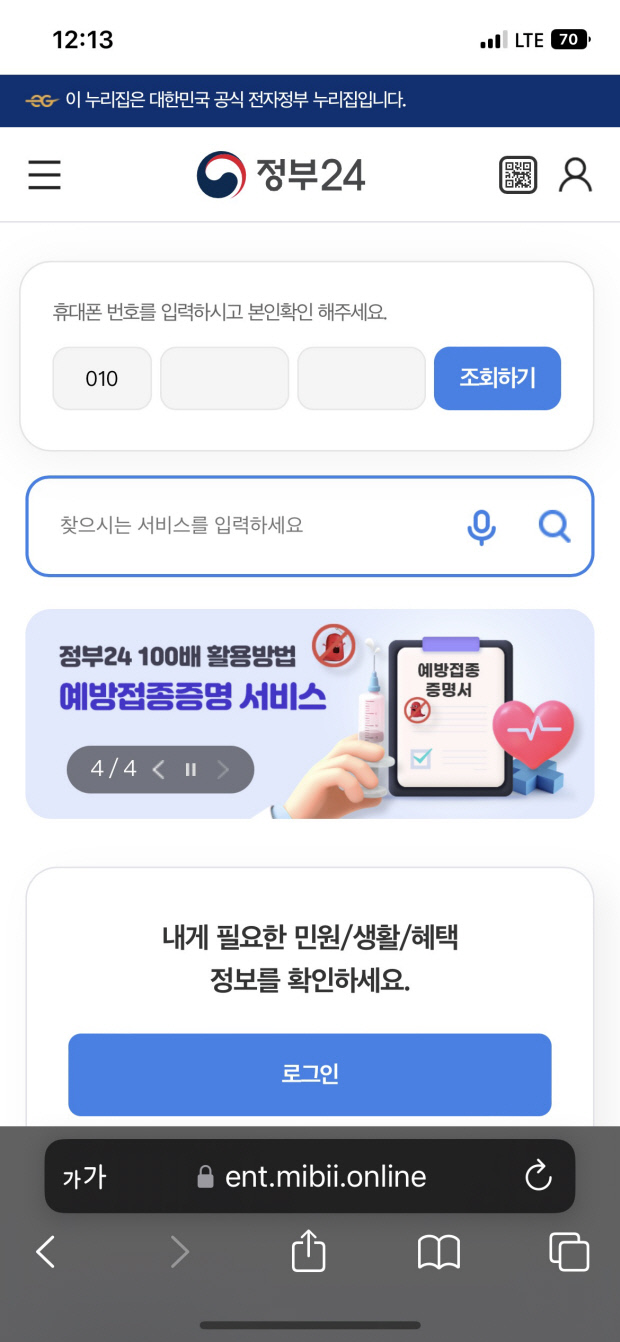The width and height of the screenshot is (620, 1342).
Task: Tap the magnifier search icon
Action: (x=554, y=525)
